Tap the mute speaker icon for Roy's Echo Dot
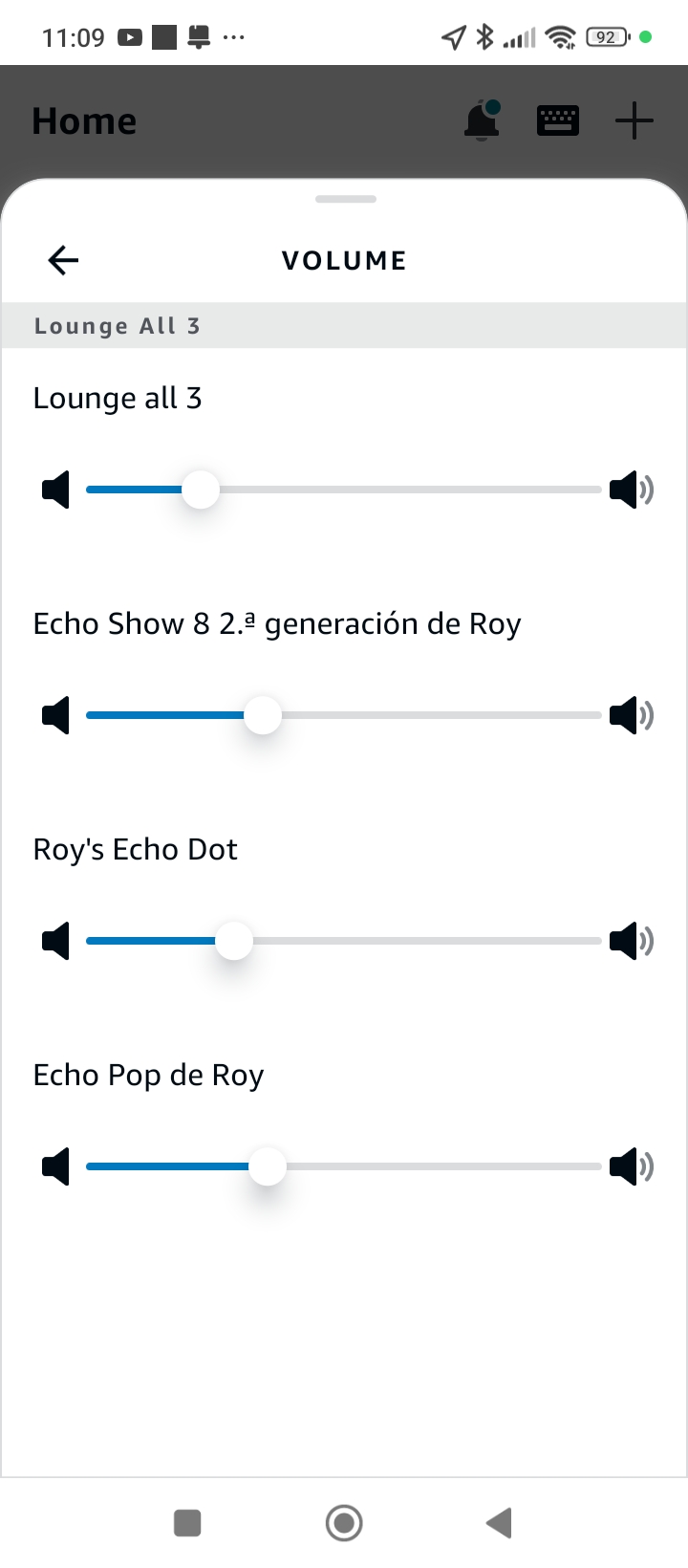 click(56, 941)
